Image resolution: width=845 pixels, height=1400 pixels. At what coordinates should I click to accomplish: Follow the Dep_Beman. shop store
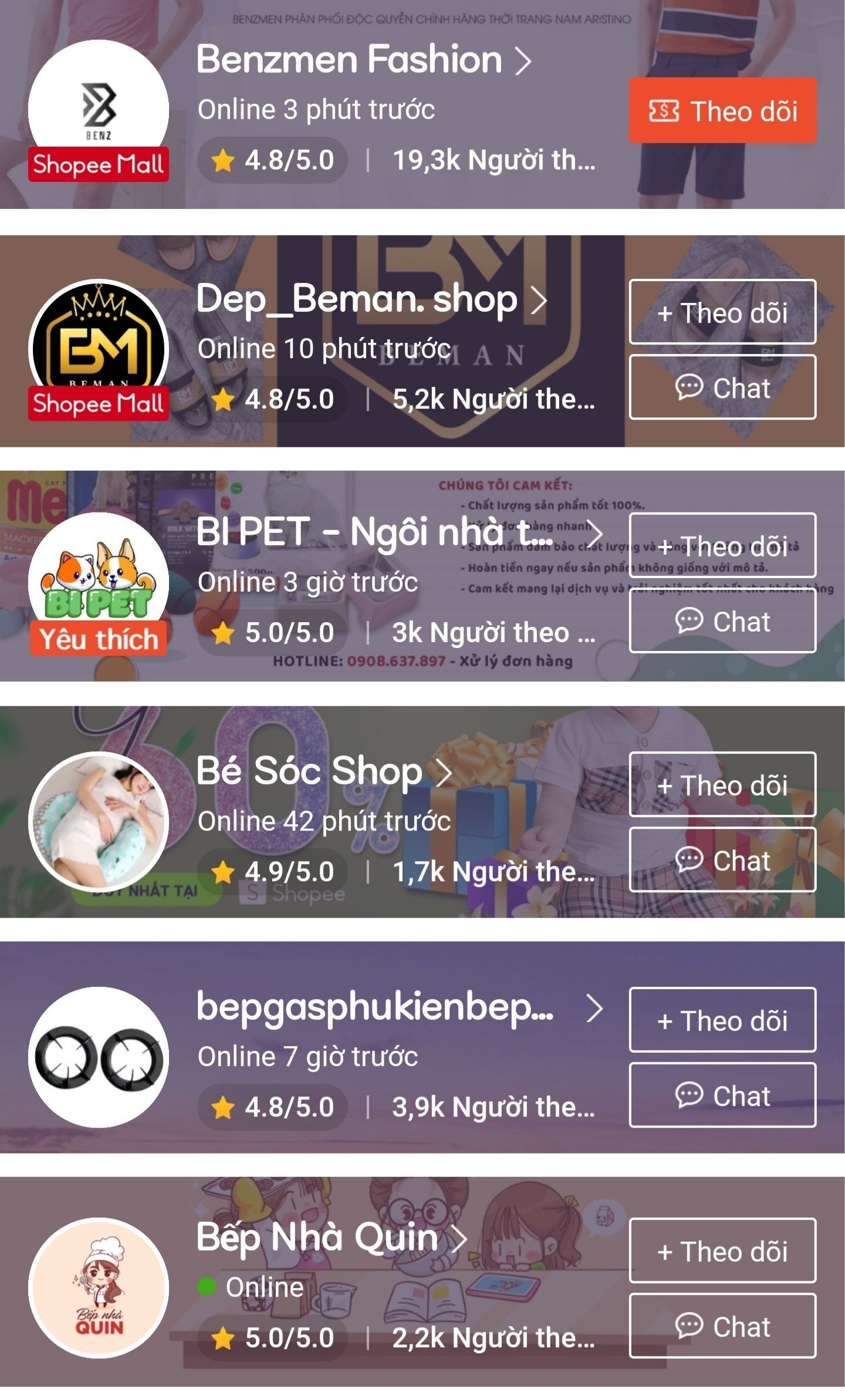point(722,312)
